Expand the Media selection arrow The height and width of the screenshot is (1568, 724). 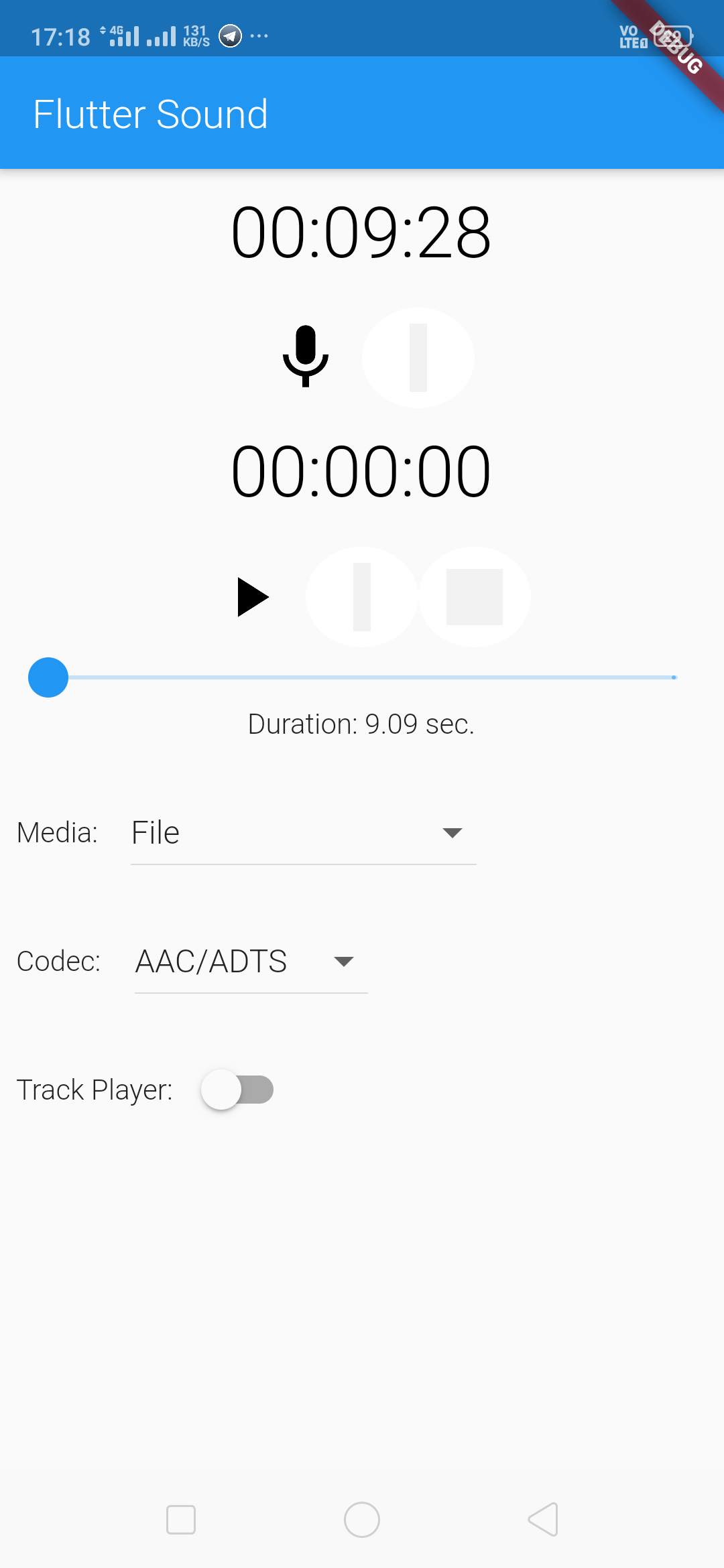452,832
